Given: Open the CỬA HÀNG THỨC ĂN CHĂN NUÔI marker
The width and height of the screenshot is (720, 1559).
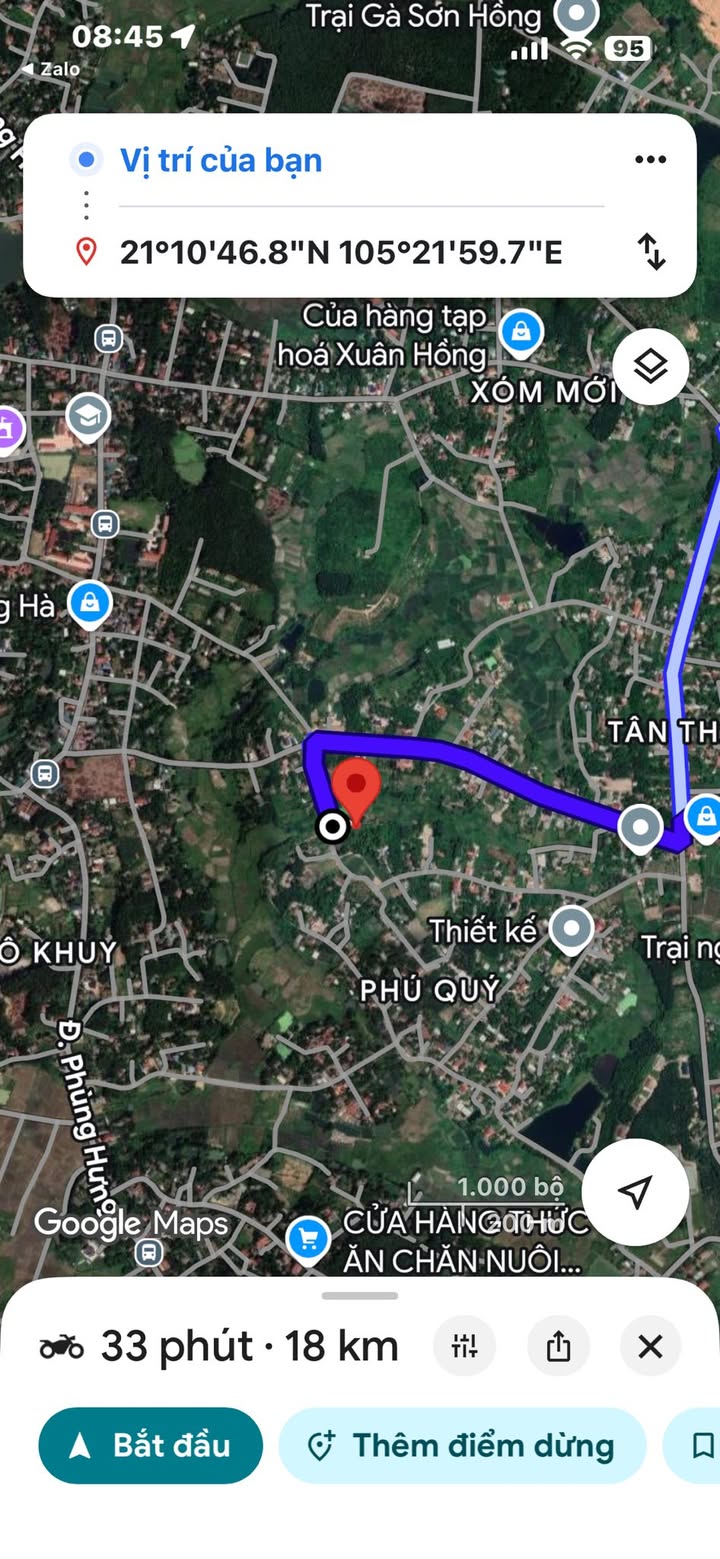Looking at the screenshot, I should click(308, 1240).
